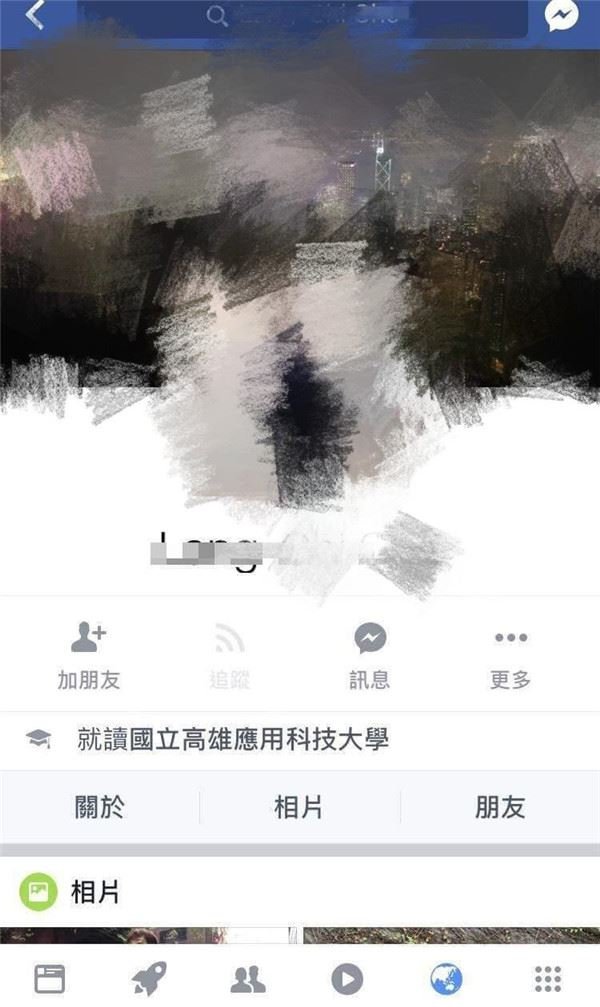Open the search field at the top
600x1007 pixels.
[300, 17]
